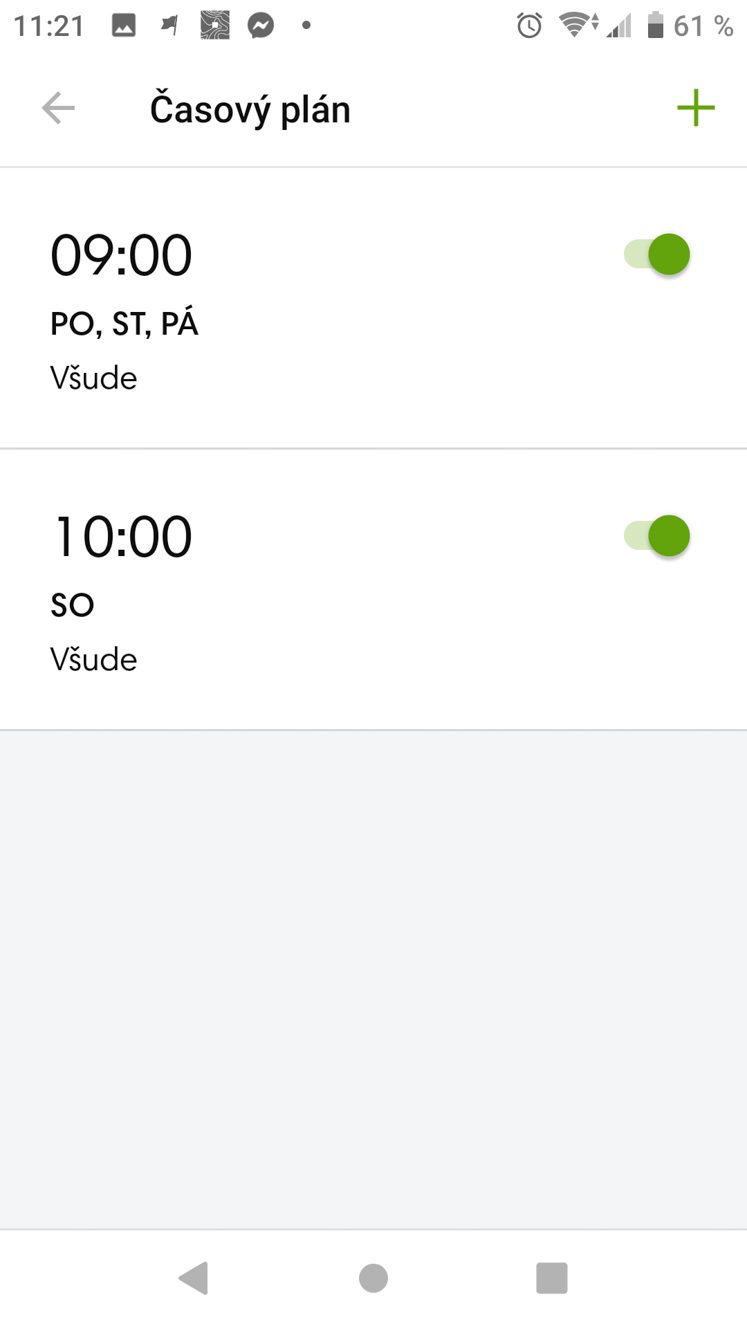The image size is (747, 1328).
Task: Turn off the 10:00 SO schedule switch
Action: (x=657, y=536)
